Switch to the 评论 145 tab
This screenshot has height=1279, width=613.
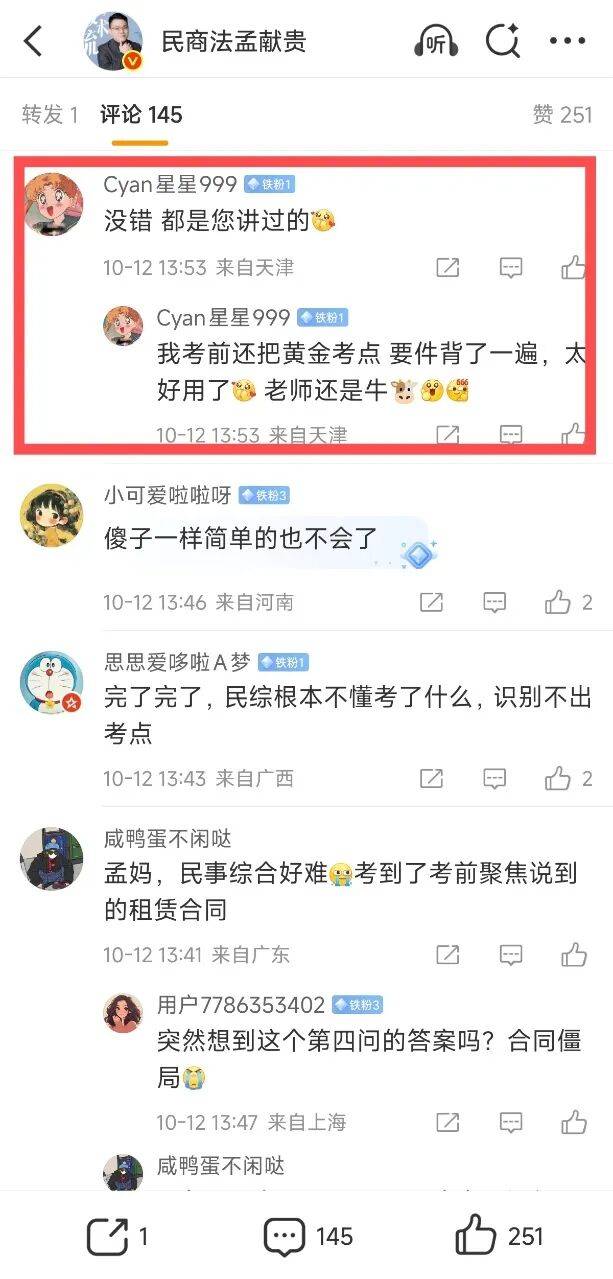point(141,115)
